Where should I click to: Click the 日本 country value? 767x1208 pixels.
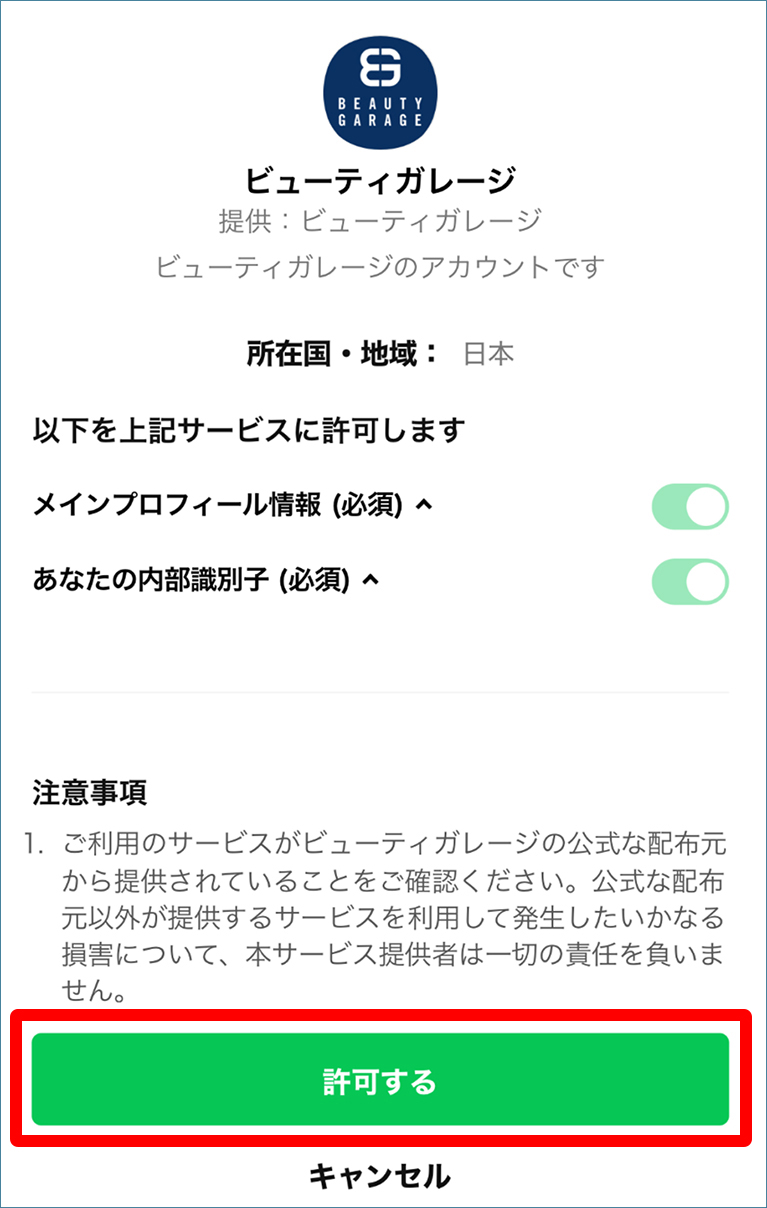coord(488,352)
